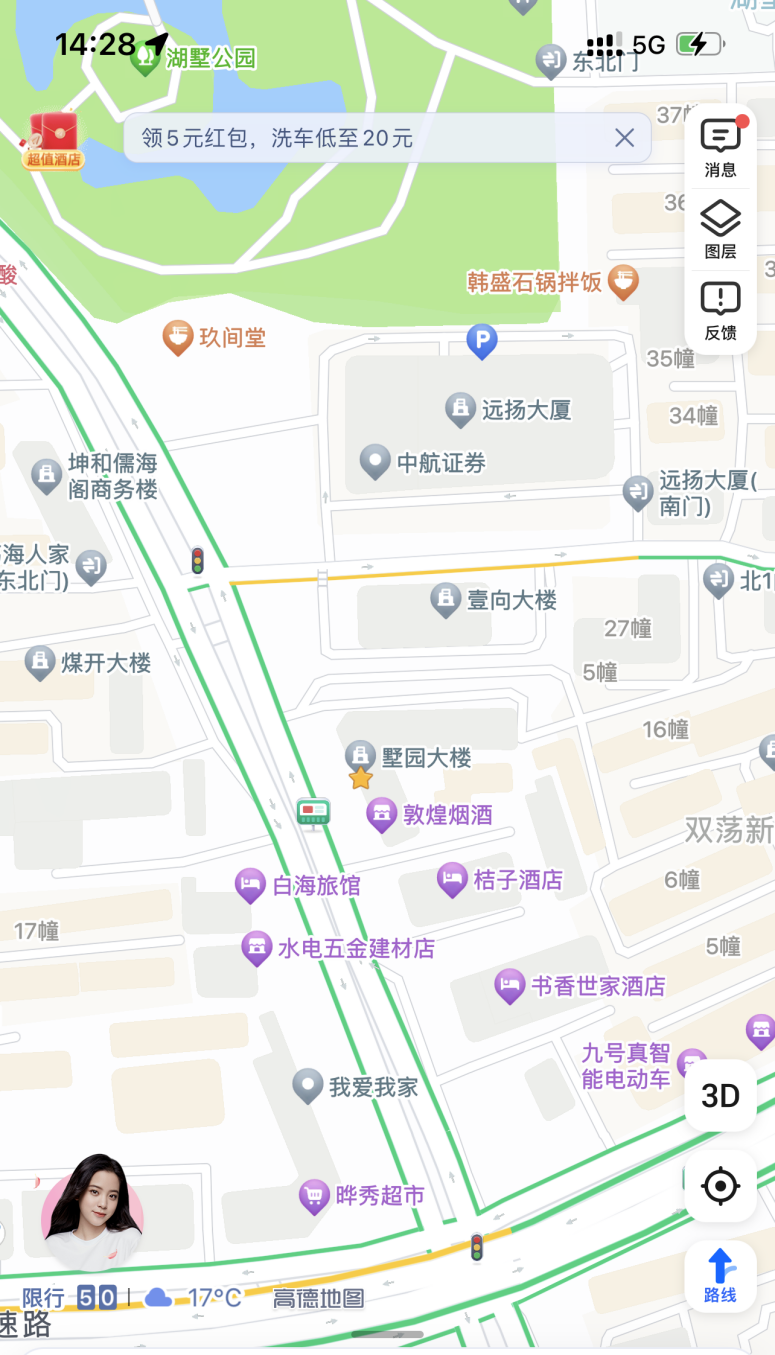This screenshot has width=775, height=1355.
Task: Recenter map on current location
Action: pos(720,1186)
